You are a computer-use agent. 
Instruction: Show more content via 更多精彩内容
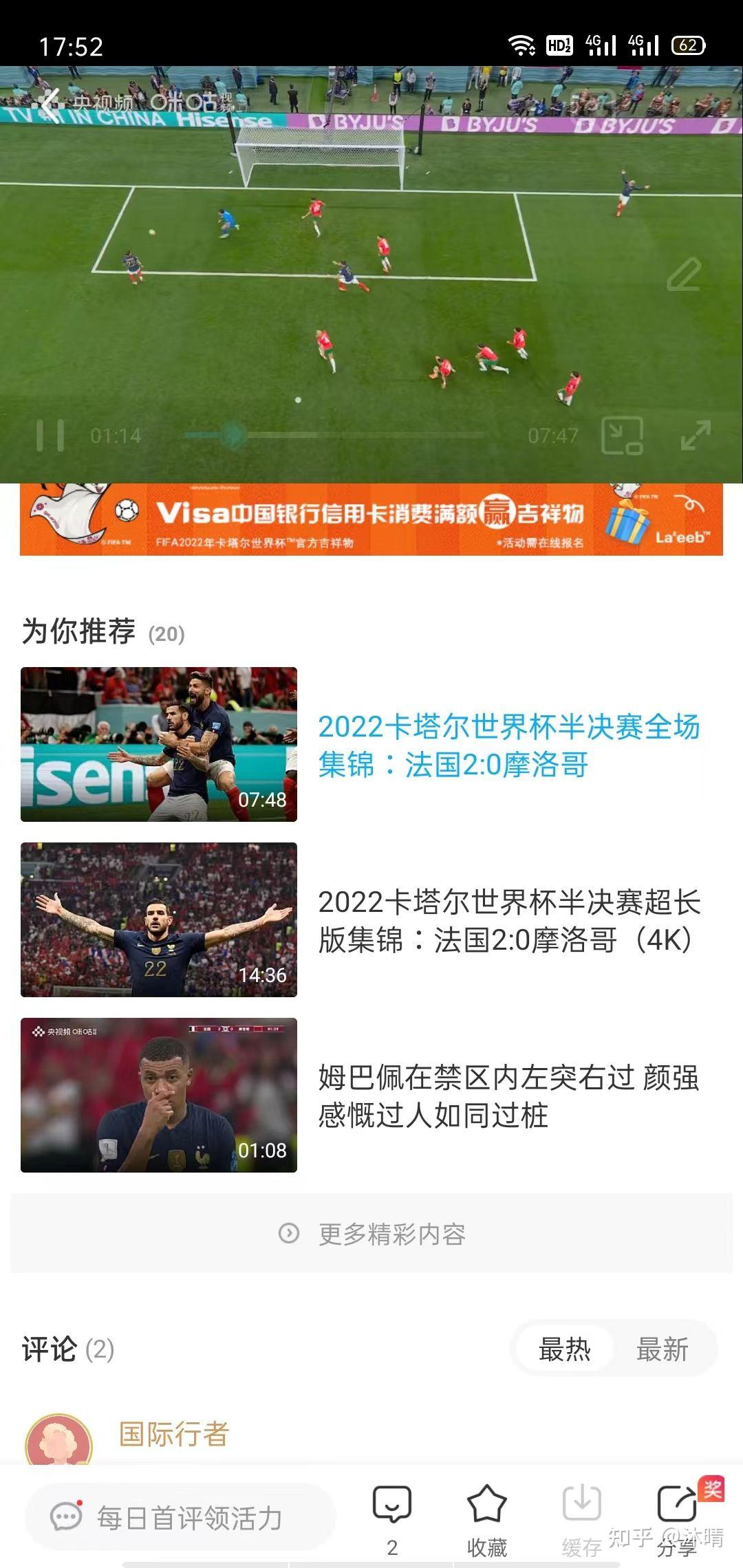(371, 1234)
